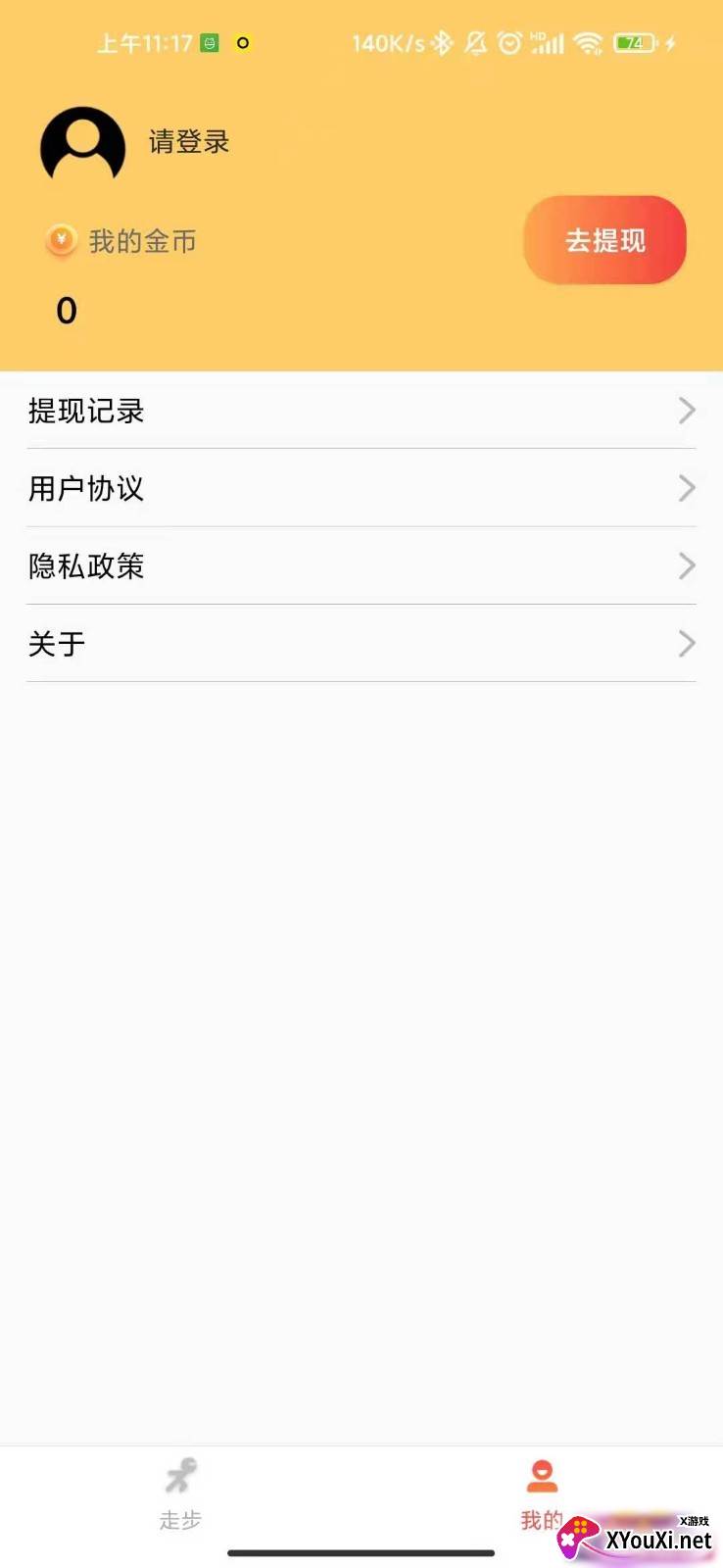Screen dimensions: 723x1568
Task: Switch to the 走步 walking tab
Action: click(x=180, y=1494)
